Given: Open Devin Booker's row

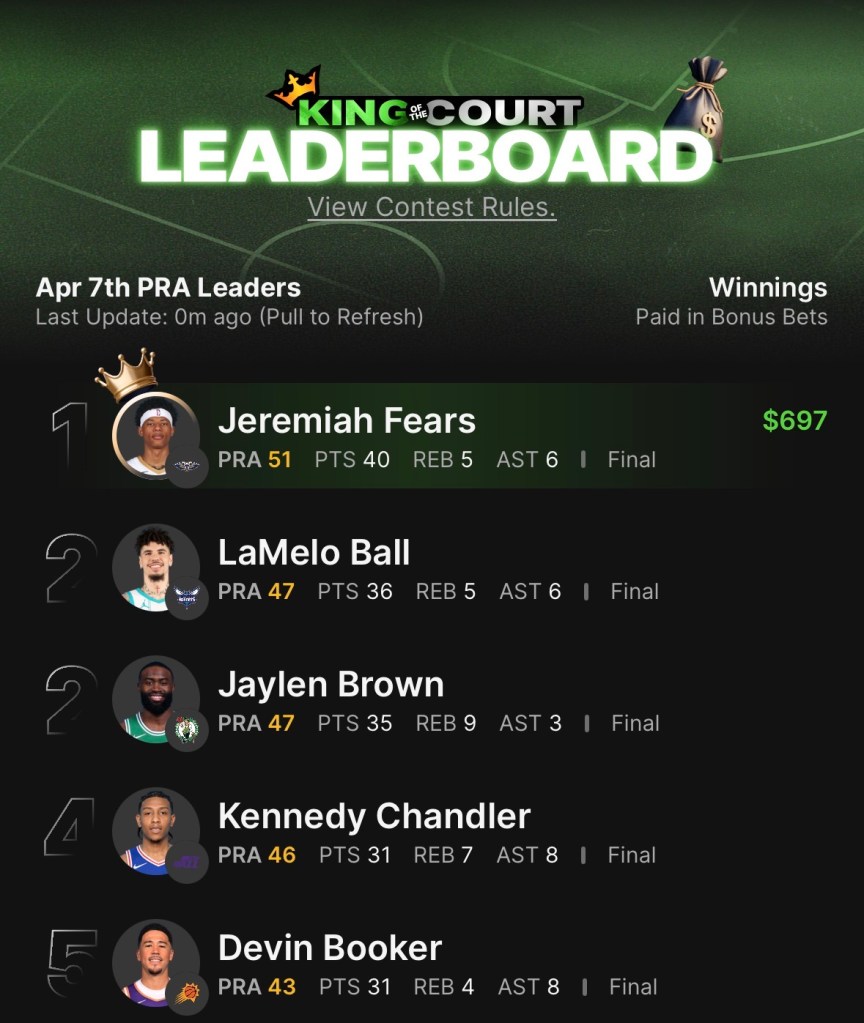Looking at the screenshot, I should click(x=432, y=963).
